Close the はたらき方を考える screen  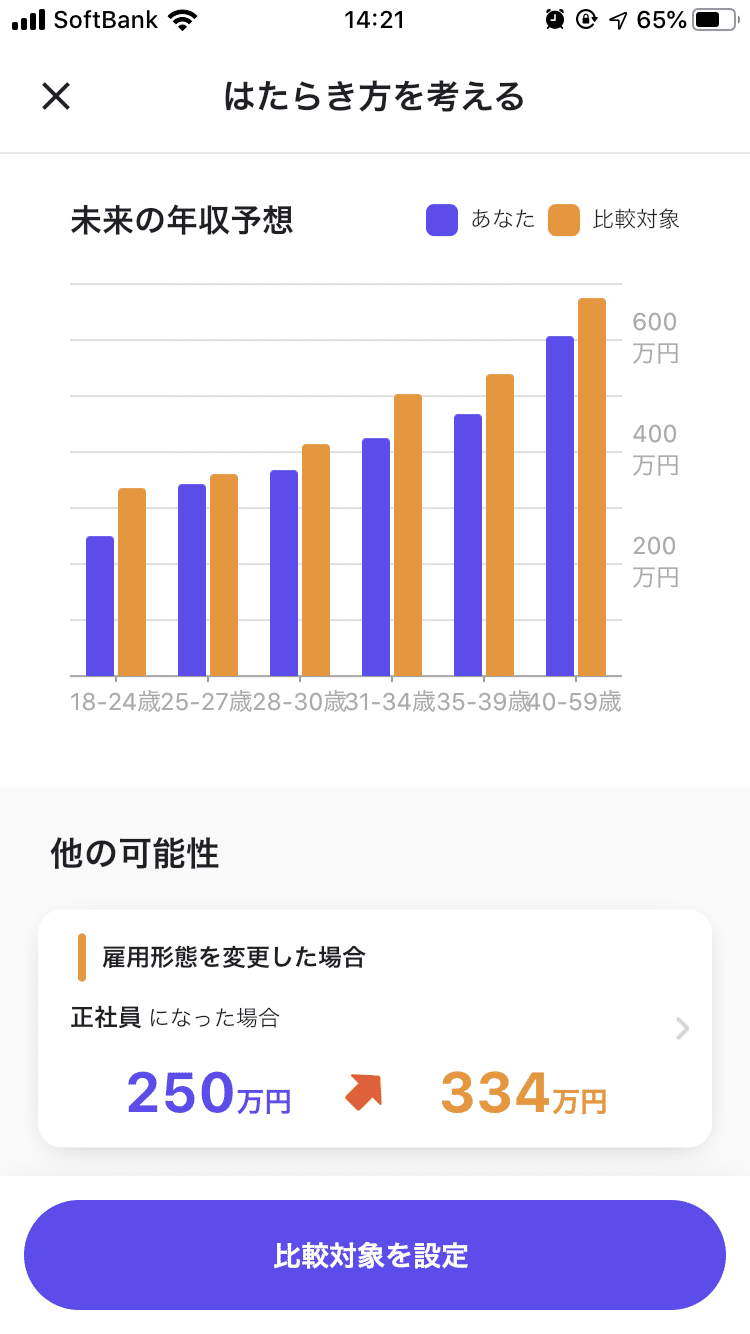56,96
